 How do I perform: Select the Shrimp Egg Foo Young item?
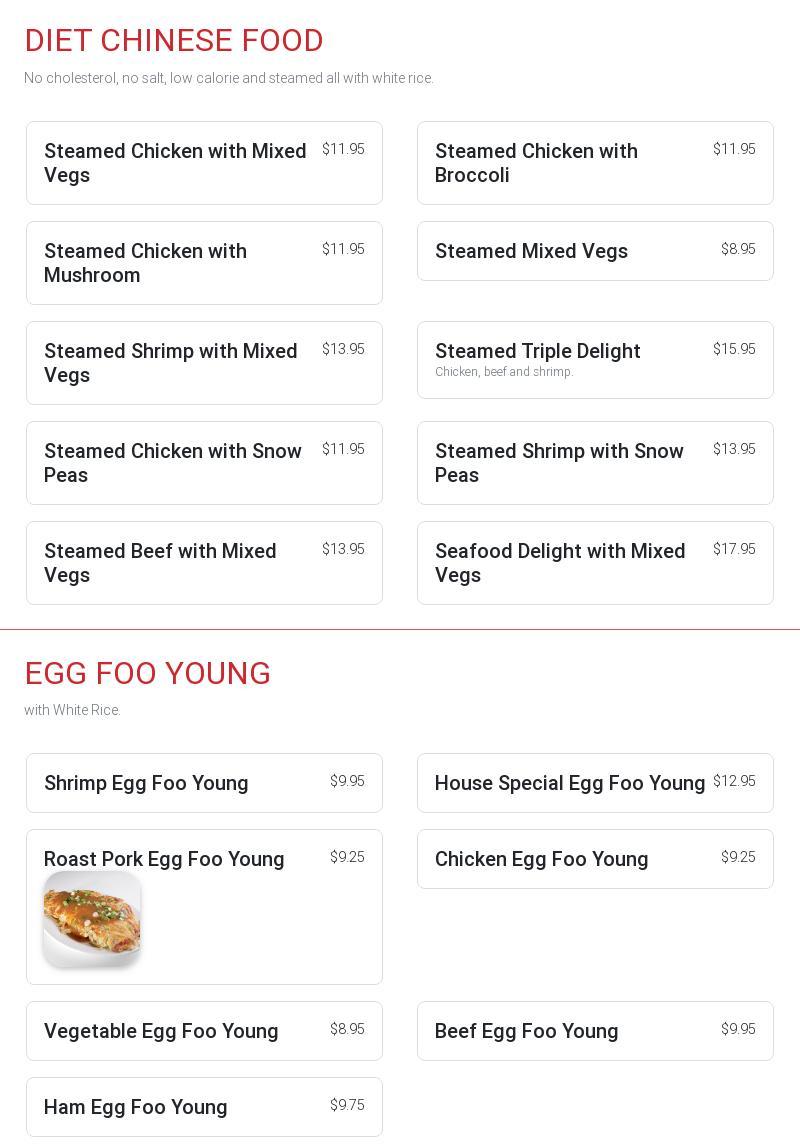point(204,783)
